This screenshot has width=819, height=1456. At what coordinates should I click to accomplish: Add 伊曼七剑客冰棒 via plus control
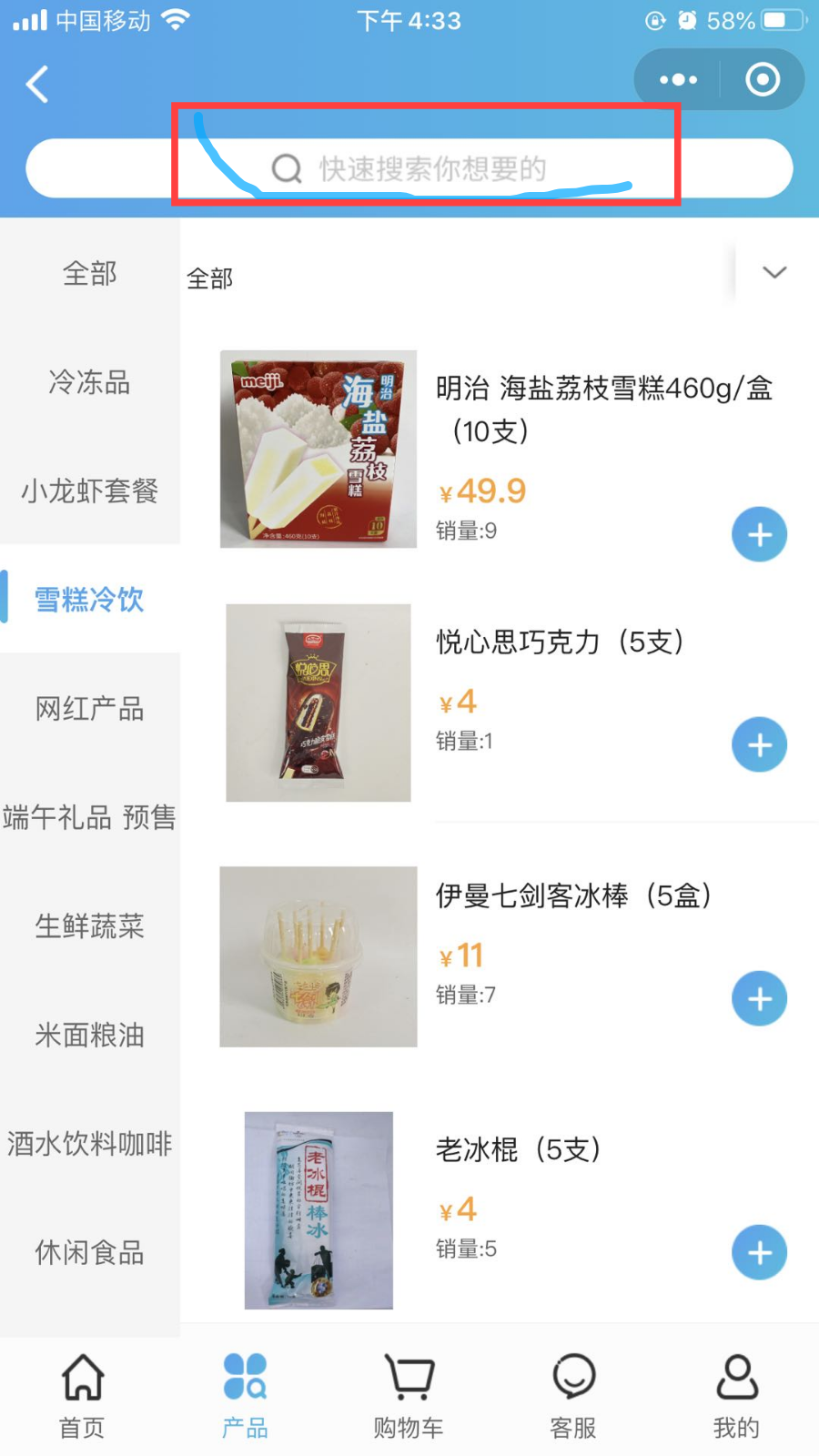pos(759,998)
